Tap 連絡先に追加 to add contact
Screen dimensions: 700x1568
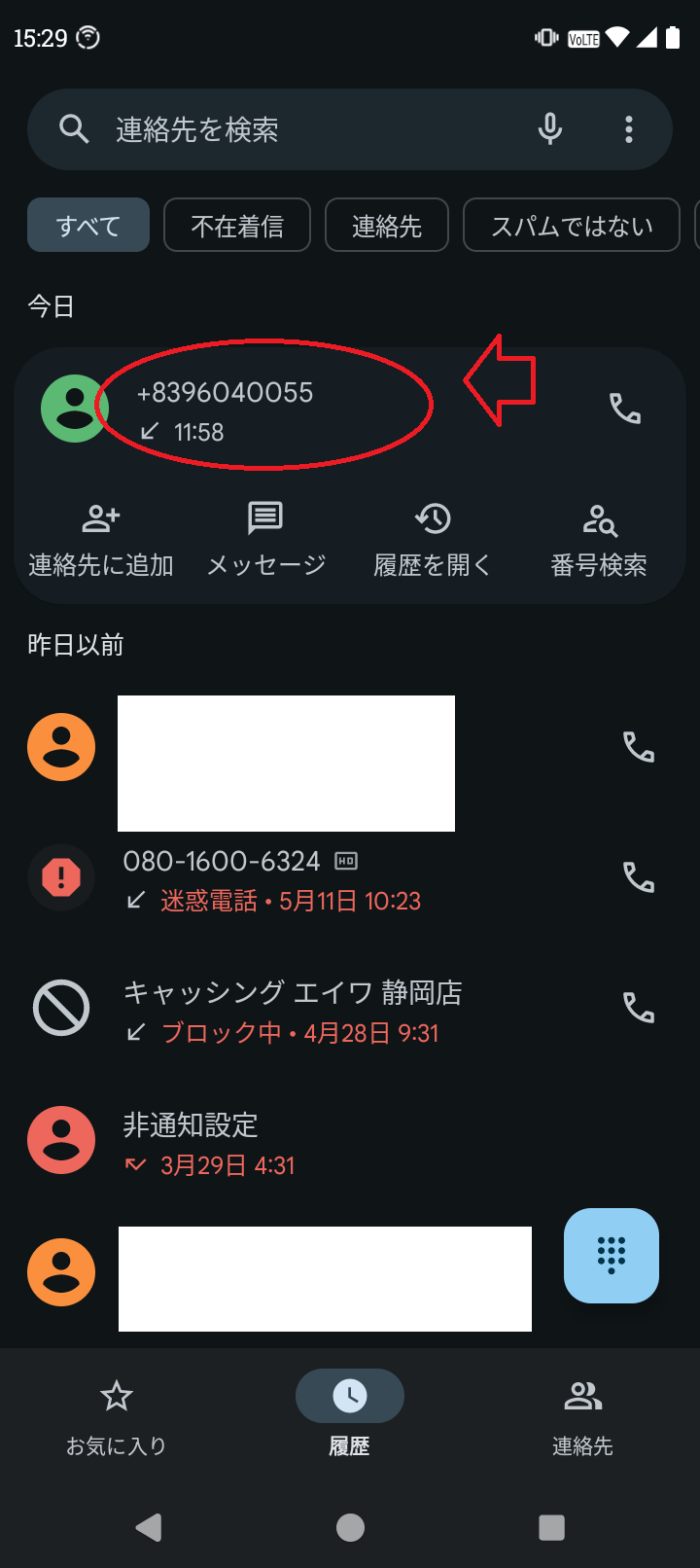pos(101,540)
